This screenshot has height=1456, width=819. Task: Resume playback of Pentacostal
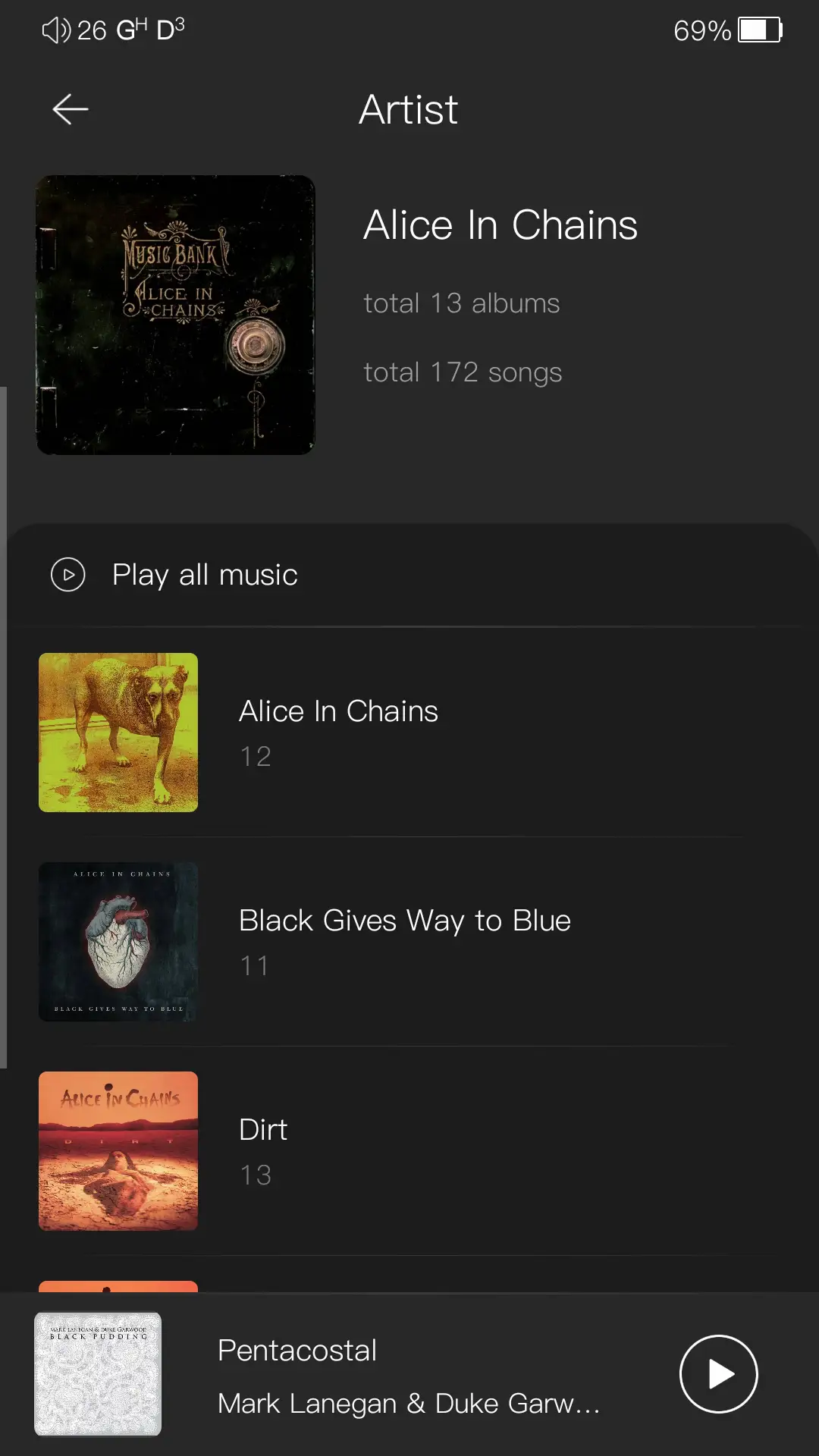point(717,1373)
